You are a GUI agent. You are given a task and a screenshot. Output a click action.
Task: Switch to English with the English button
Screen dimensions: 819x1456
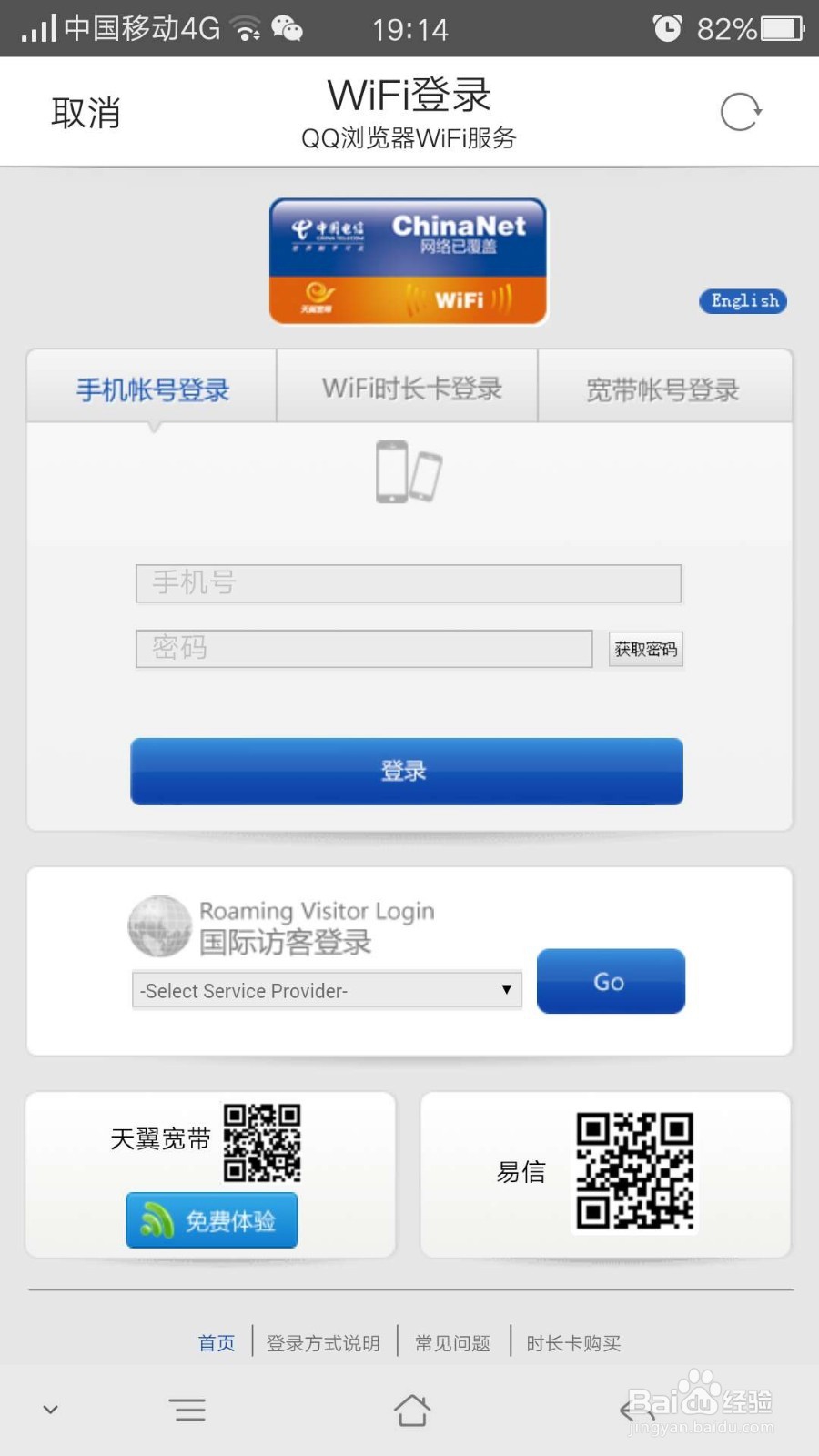click(742, 301)
